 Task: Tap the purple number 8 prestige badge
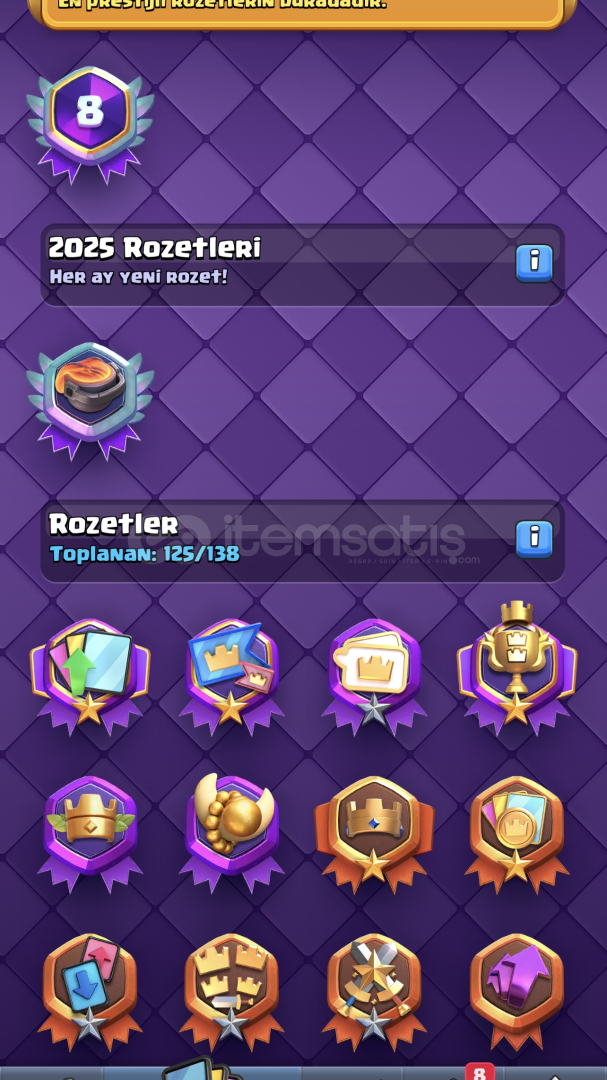[90, 125]
